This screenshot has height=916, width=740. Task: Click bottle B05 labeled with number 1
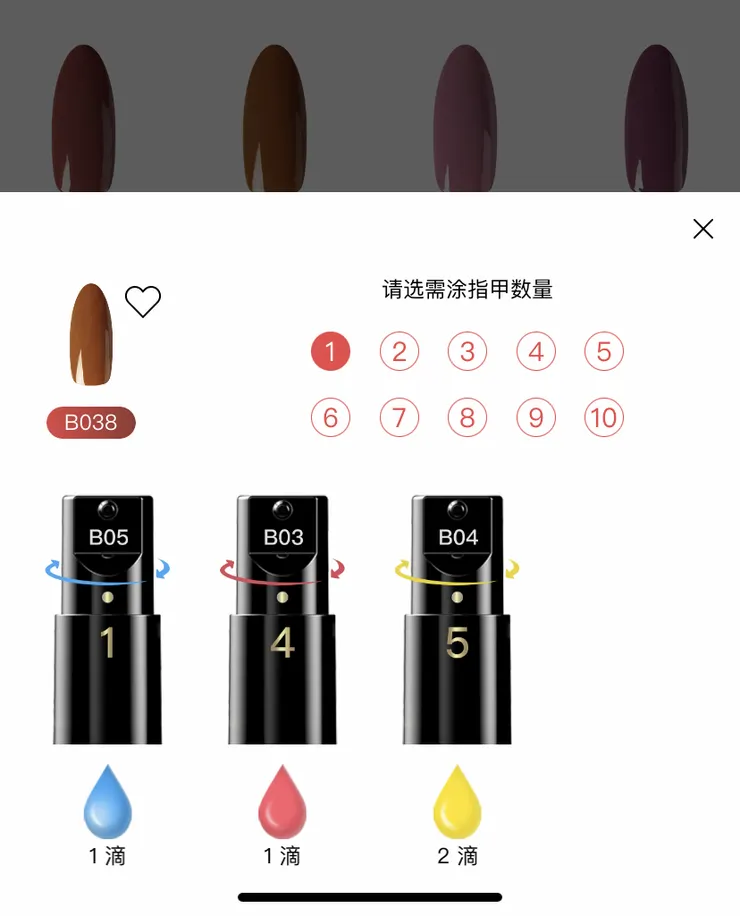(109, 620)
